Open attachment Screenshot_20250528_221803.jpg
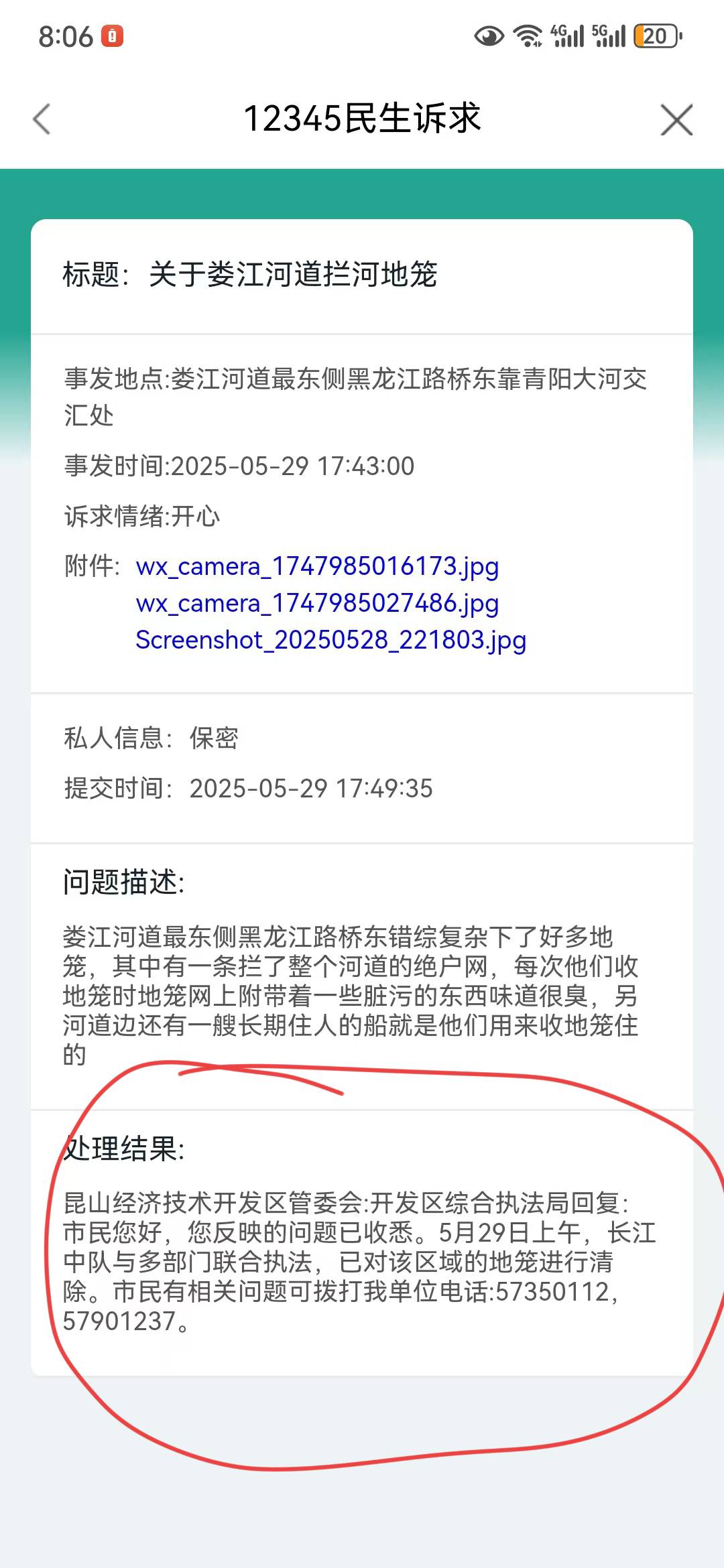Image resolution: width=724 pixels, height=1568 pixels. point(330,640)
